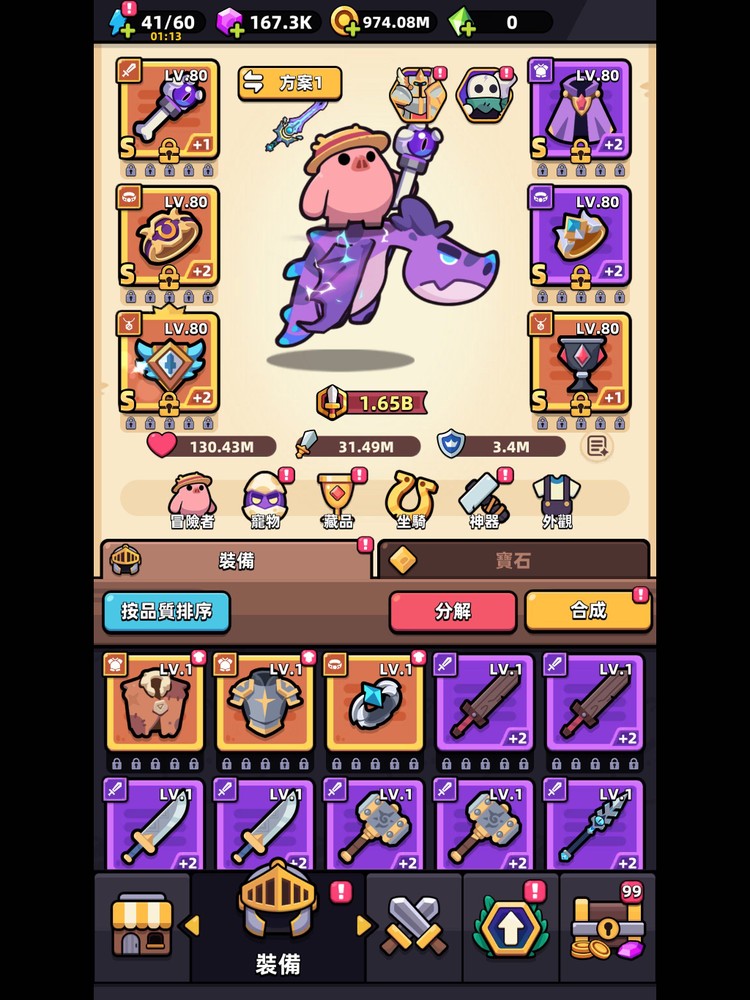This screenshot has height=1000, width=750.
Task: Go to the shop in bottom navigation
Action: tap(141, 927)
